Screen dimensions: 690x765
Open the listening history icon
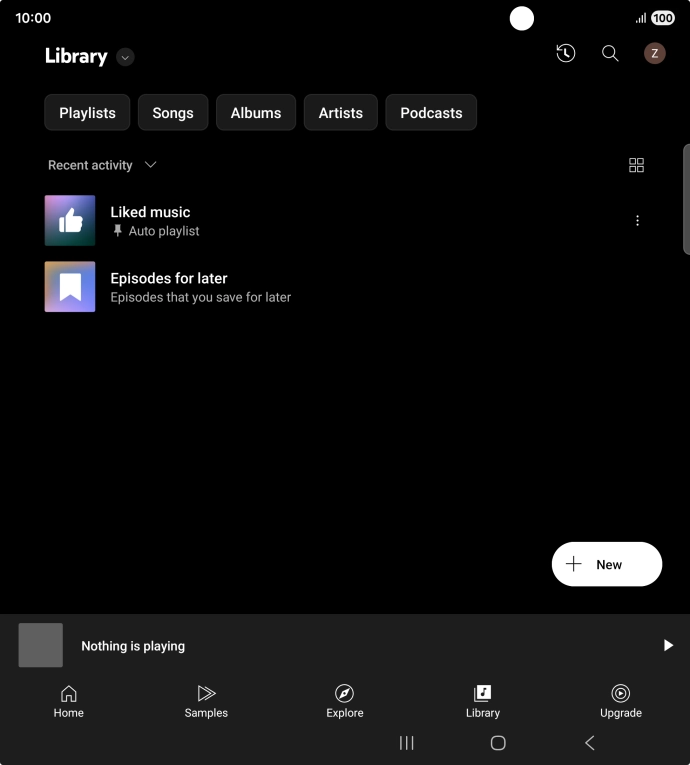click(x=566, y=54)
